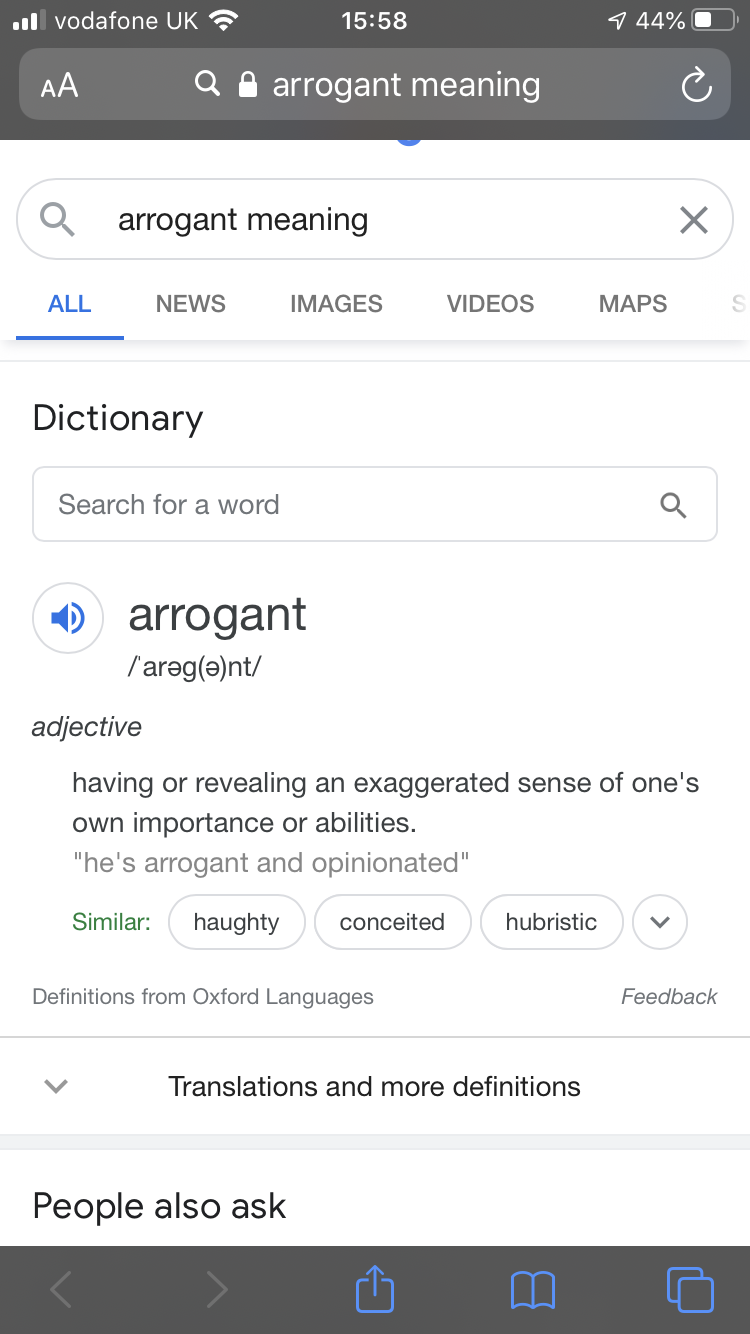The image size is (750, 1334).
Task: Open Safari reader text size menu
Action: pos(59,85)
